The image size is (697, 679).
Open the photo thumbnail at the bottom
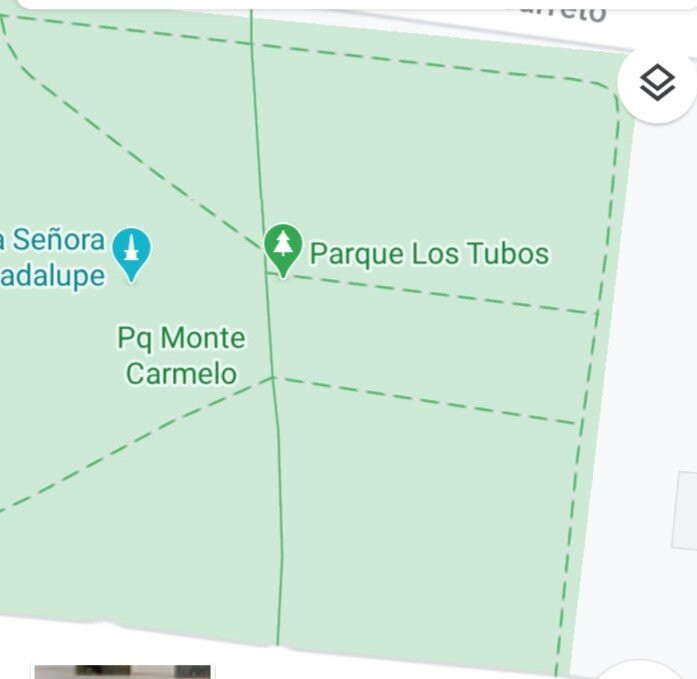click(122, 672)
